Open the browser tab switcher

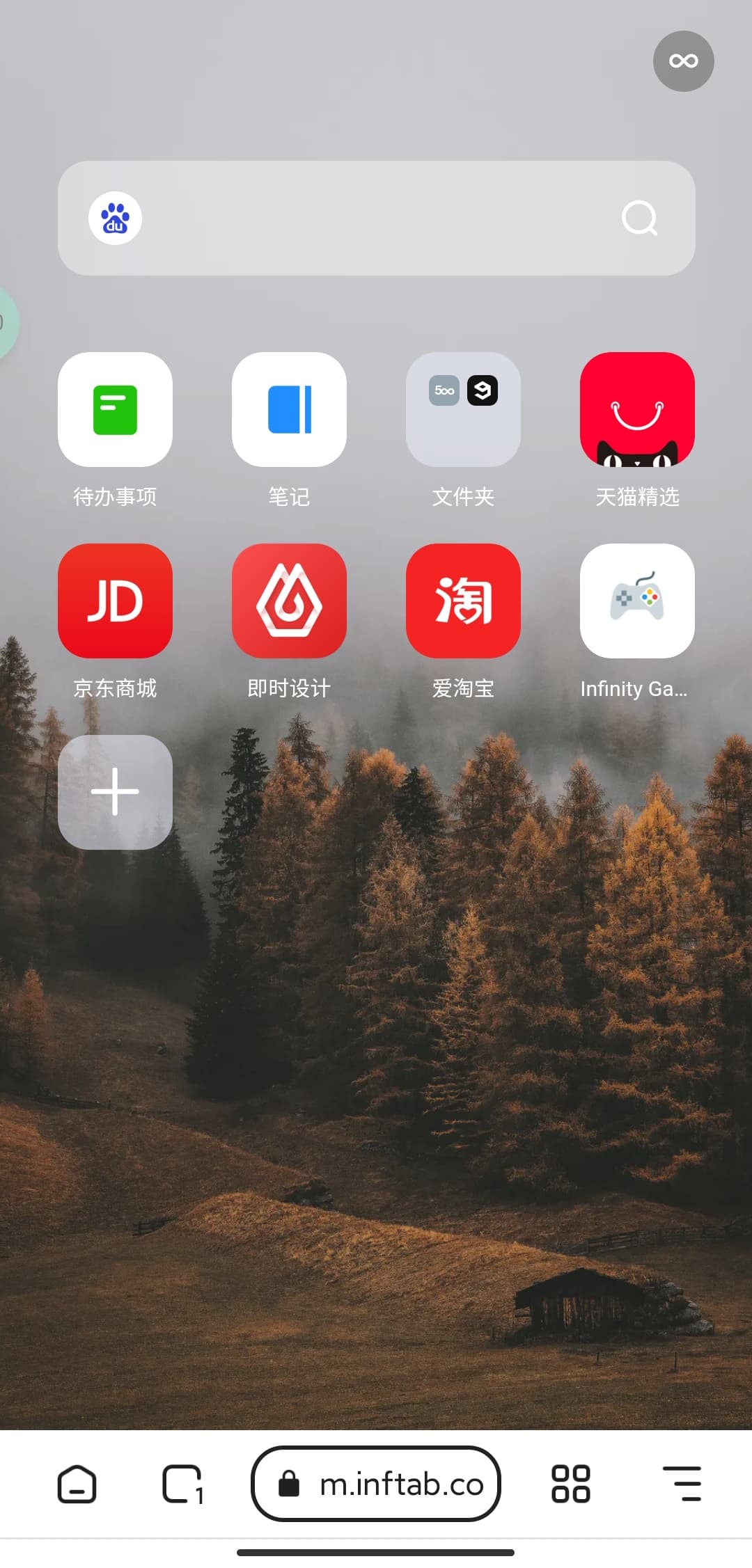point(182,1484)
